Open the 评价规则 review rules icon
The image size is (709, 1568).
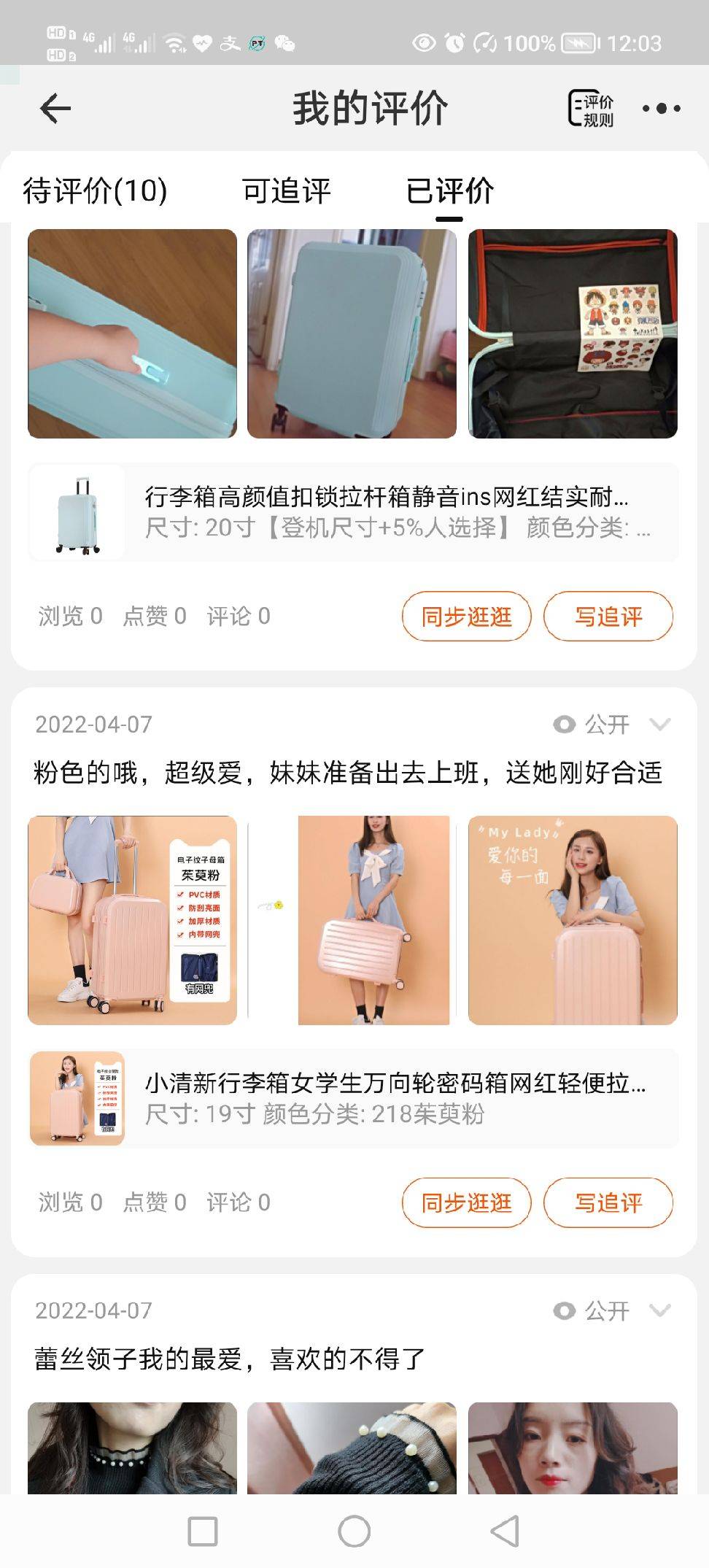[x=592, y=109]
